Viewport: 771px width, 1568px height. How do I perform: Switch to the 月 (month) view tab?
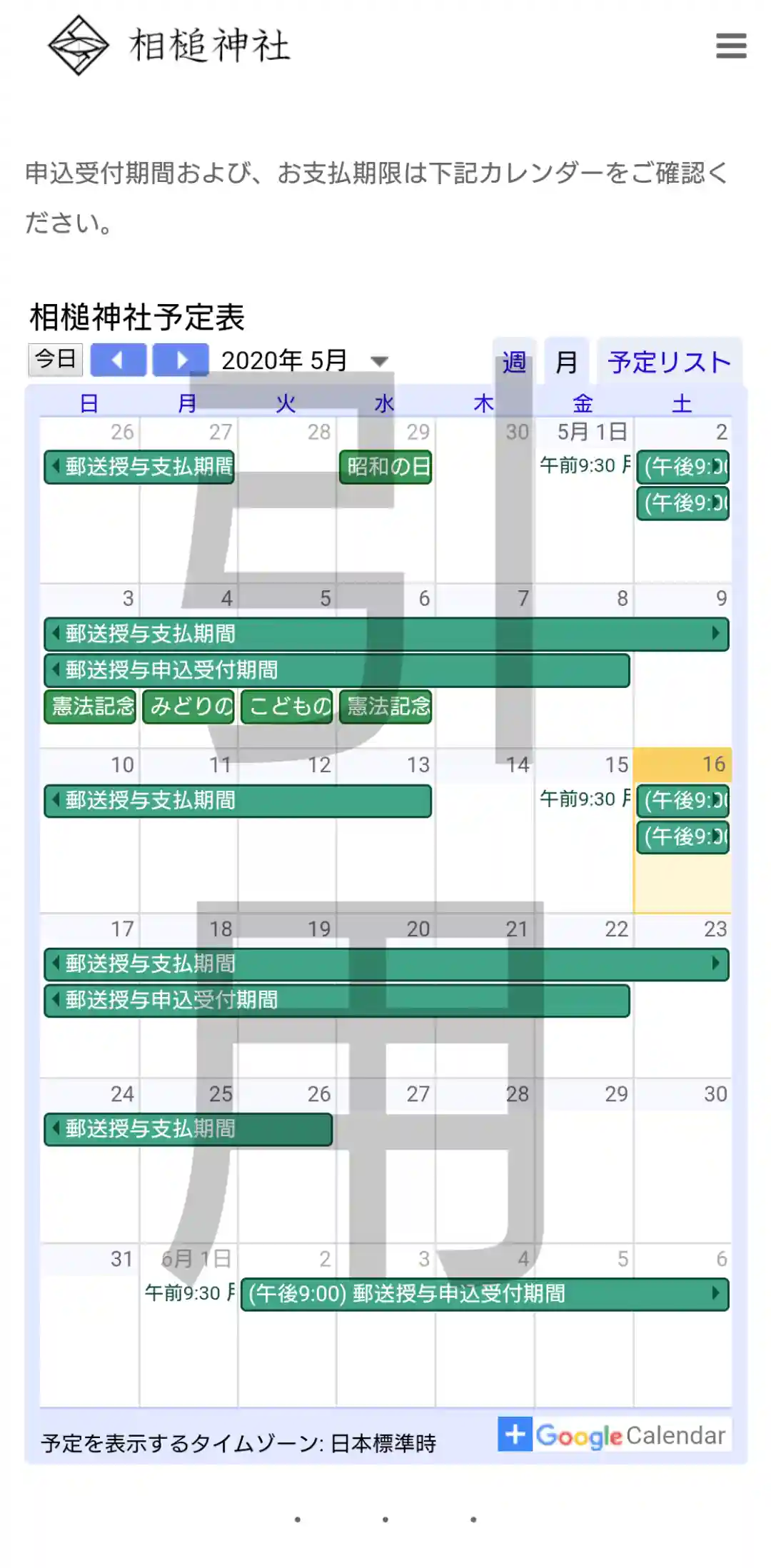tap(566, 362)
